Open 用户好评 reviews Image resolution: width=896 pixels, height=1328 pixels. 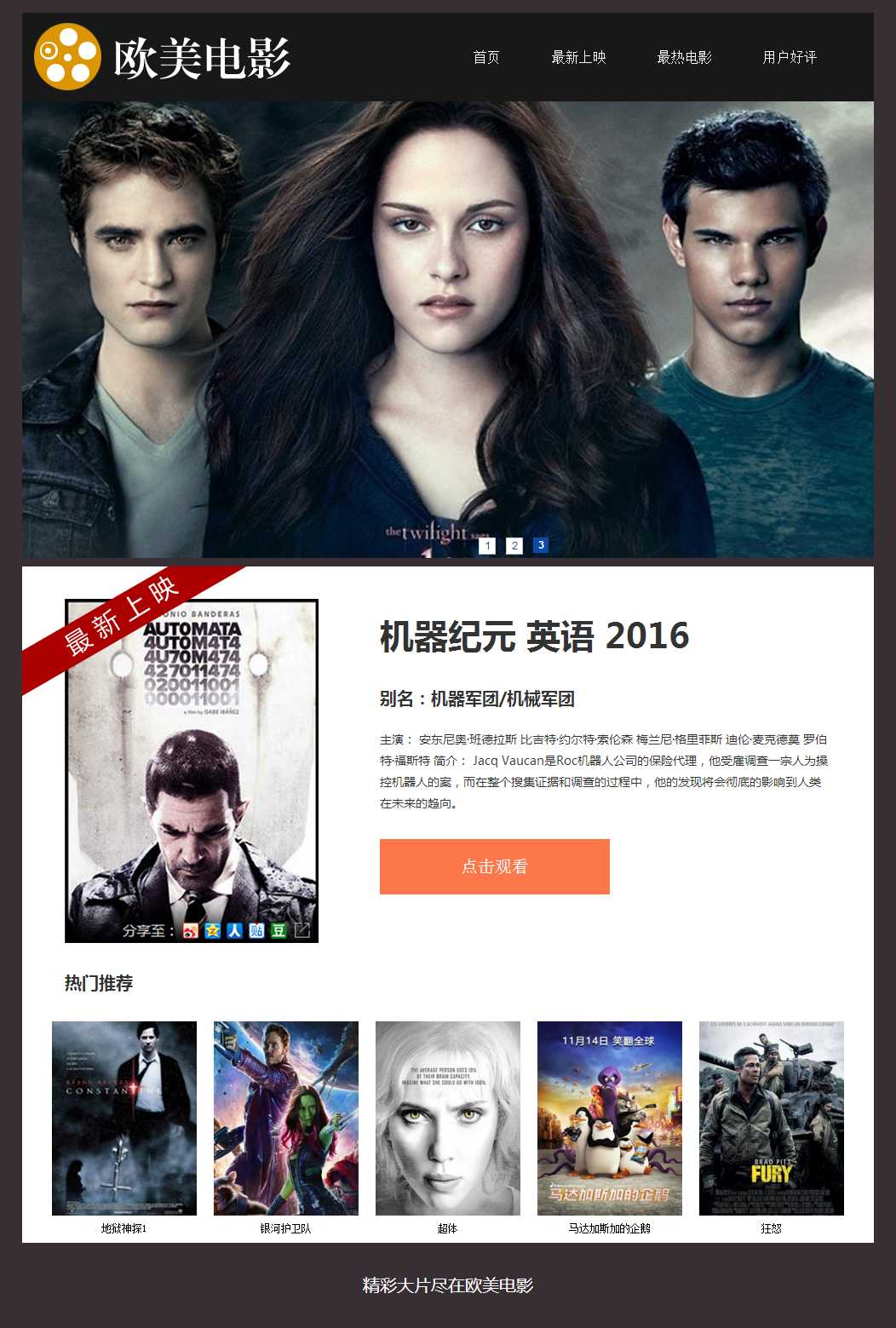click(790, 57)
